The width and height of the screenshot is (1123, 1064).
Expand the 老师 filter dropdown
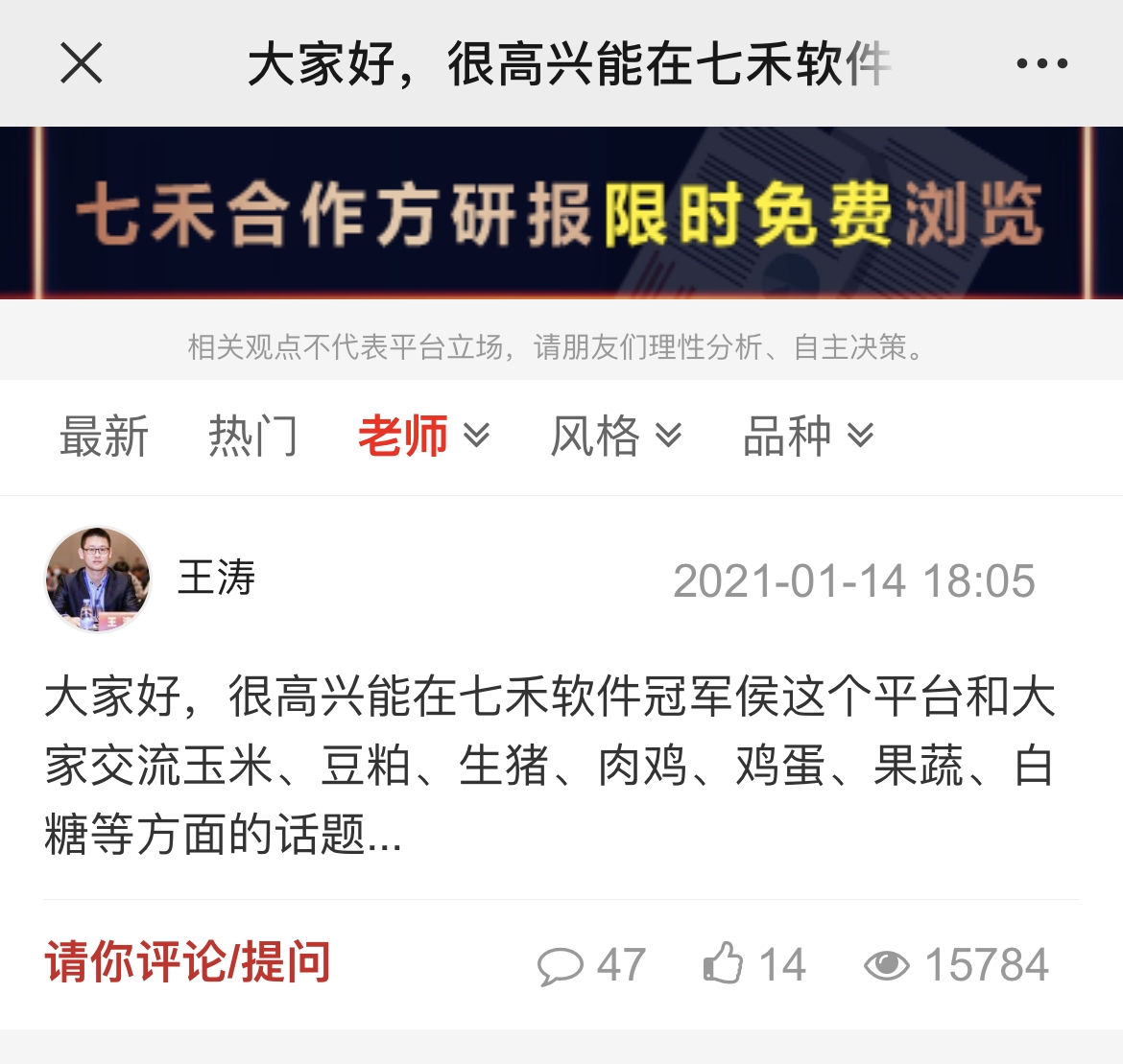[423, 437]
